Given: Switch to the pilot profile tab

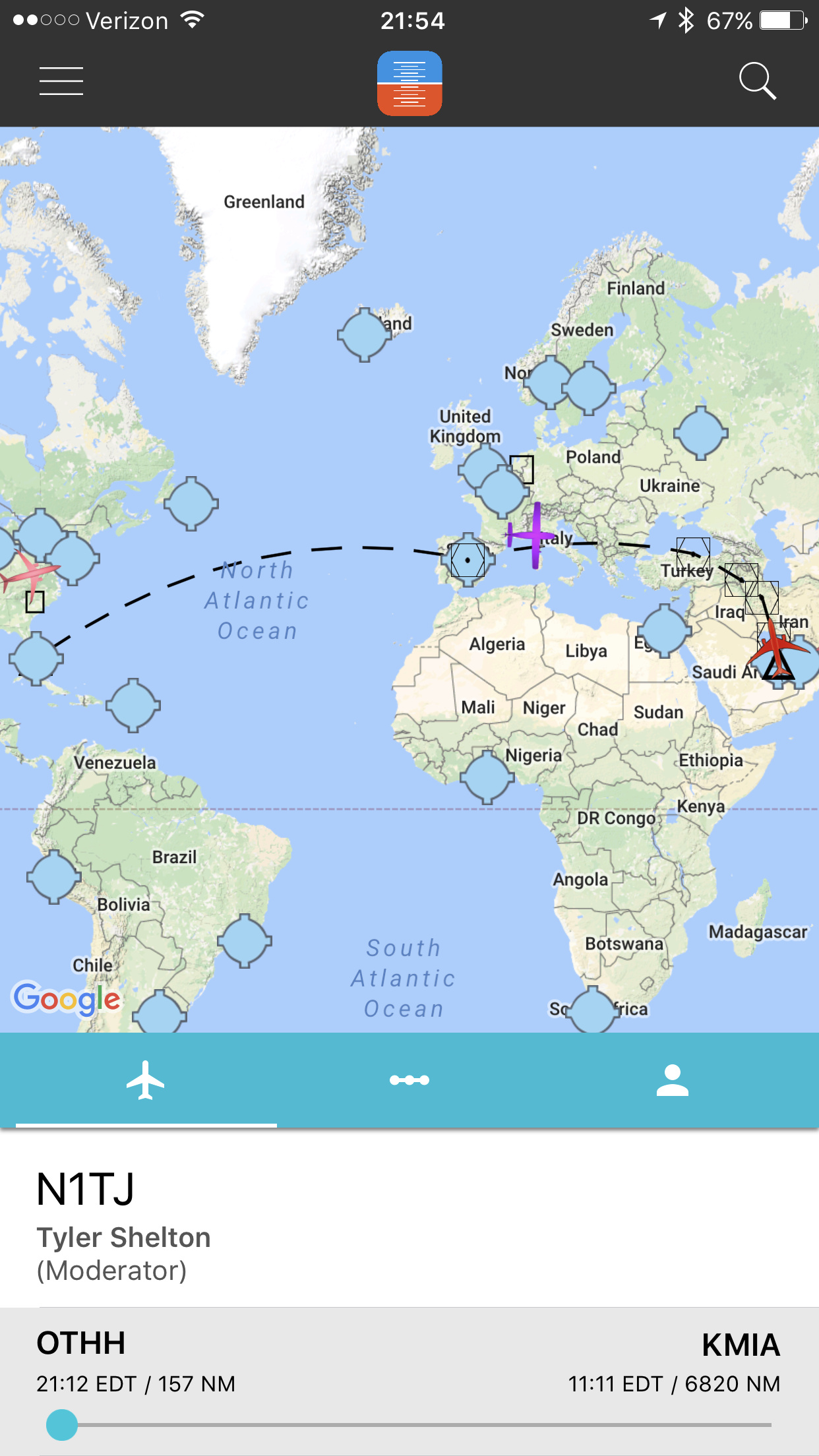Looking at the screenshot, I should 672,1080.
